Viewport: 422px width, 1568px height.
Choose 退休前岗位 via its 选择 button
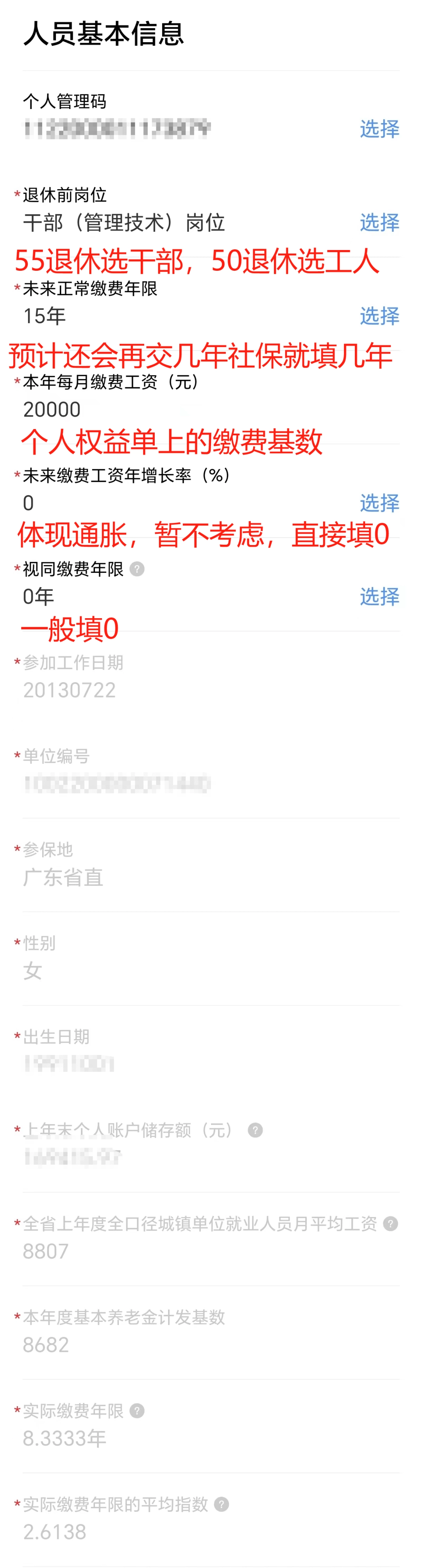click(x=379, y=222)
